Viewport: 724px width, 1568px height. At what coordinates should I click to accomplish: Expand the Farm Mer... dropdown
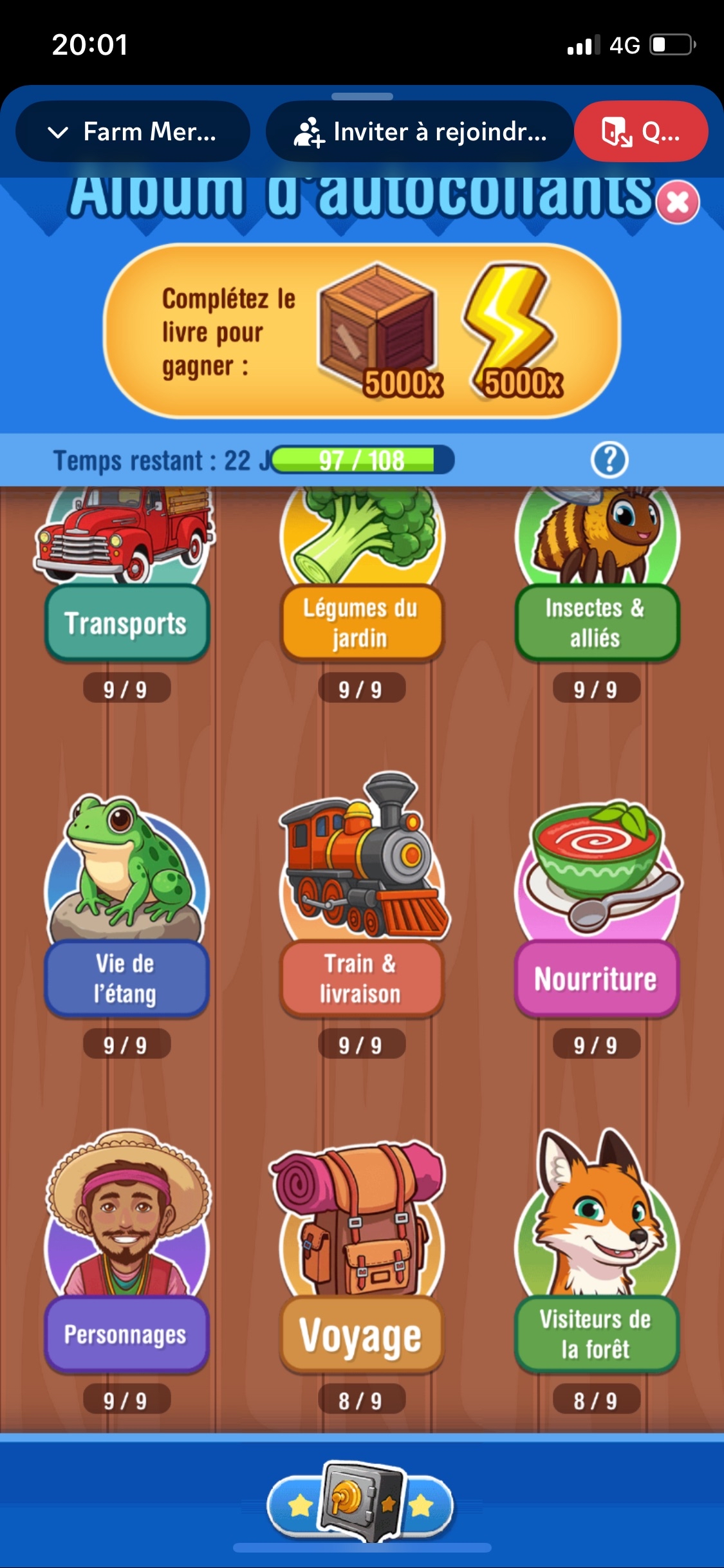point(133,132)
